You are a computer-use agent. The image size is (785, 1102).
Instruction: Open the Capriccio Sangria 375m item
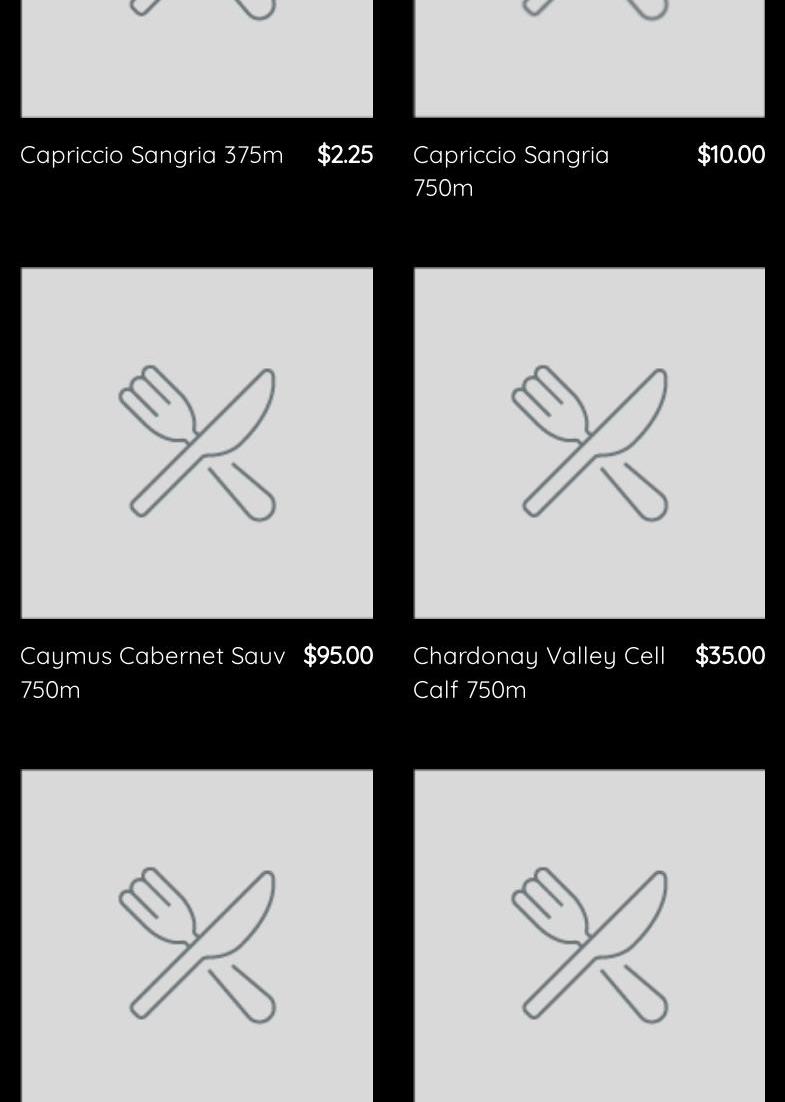pyautogui.click(x=152, y=155)
